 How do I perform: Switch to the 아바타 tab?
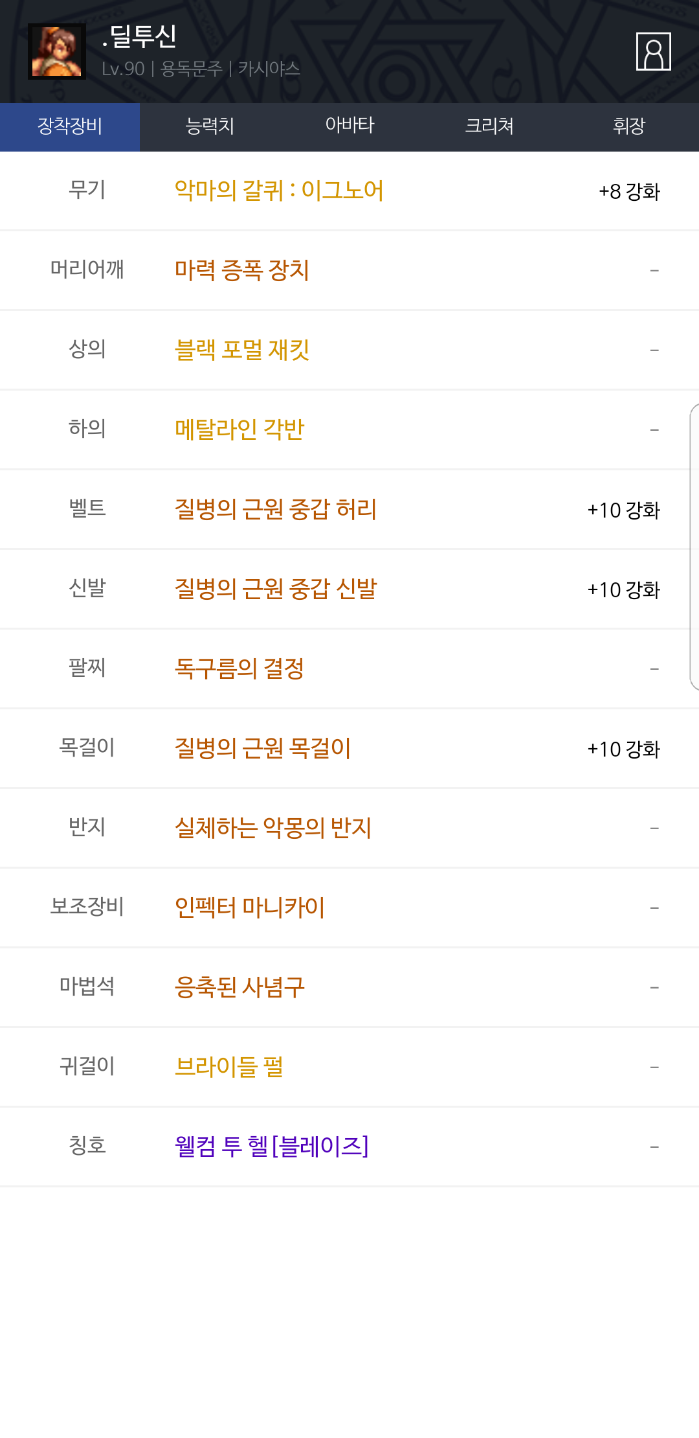coord(349,126)
